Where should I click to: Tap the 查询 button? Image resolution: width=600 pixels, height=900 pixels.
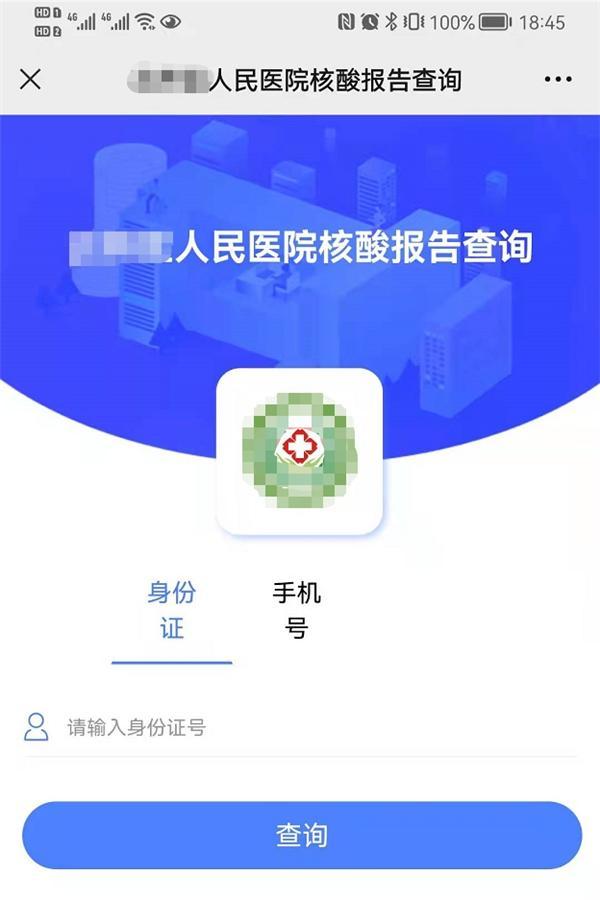pyautogui.click(x=301, y=835)
